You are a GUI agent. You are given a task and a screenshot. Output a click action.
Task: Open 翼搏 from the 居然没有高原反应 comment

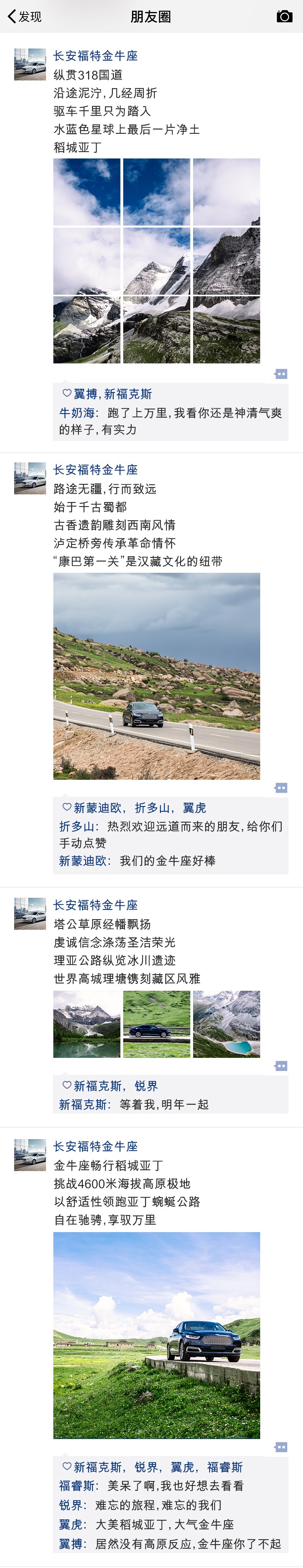coord(71,1544)
